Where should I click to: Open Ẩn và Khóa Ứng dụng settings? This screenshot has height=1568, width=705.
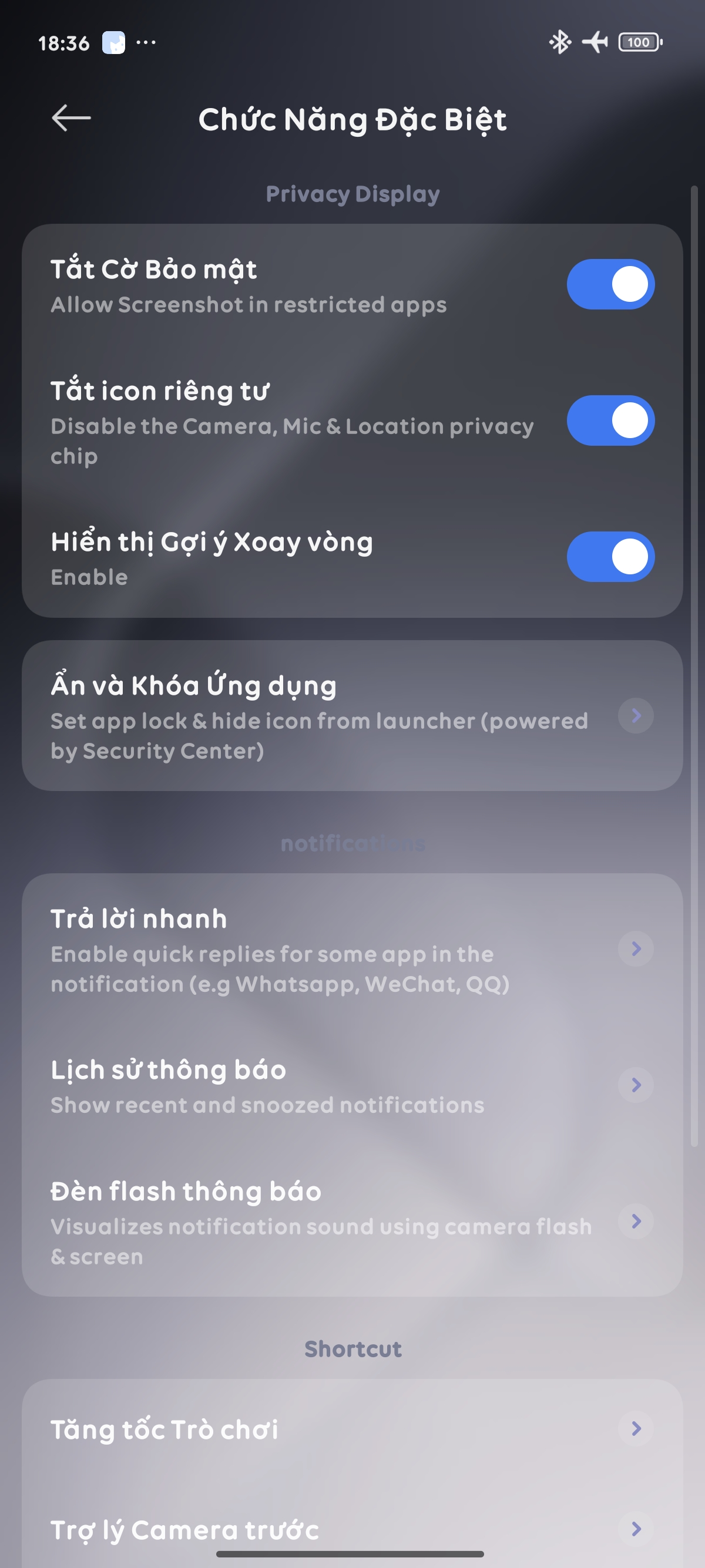point(352,716)
